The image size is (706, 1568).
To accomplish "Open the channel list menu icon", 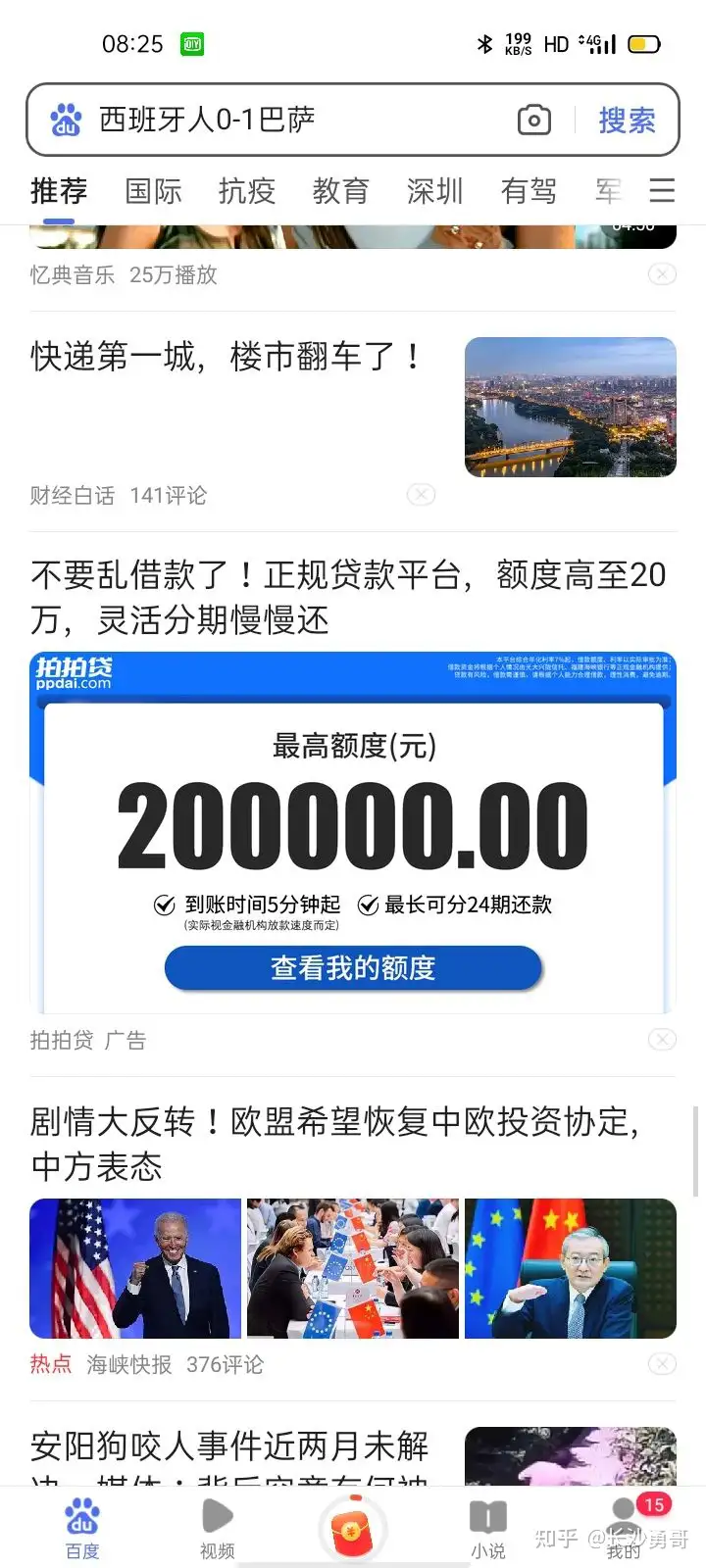I will point(663,191).
